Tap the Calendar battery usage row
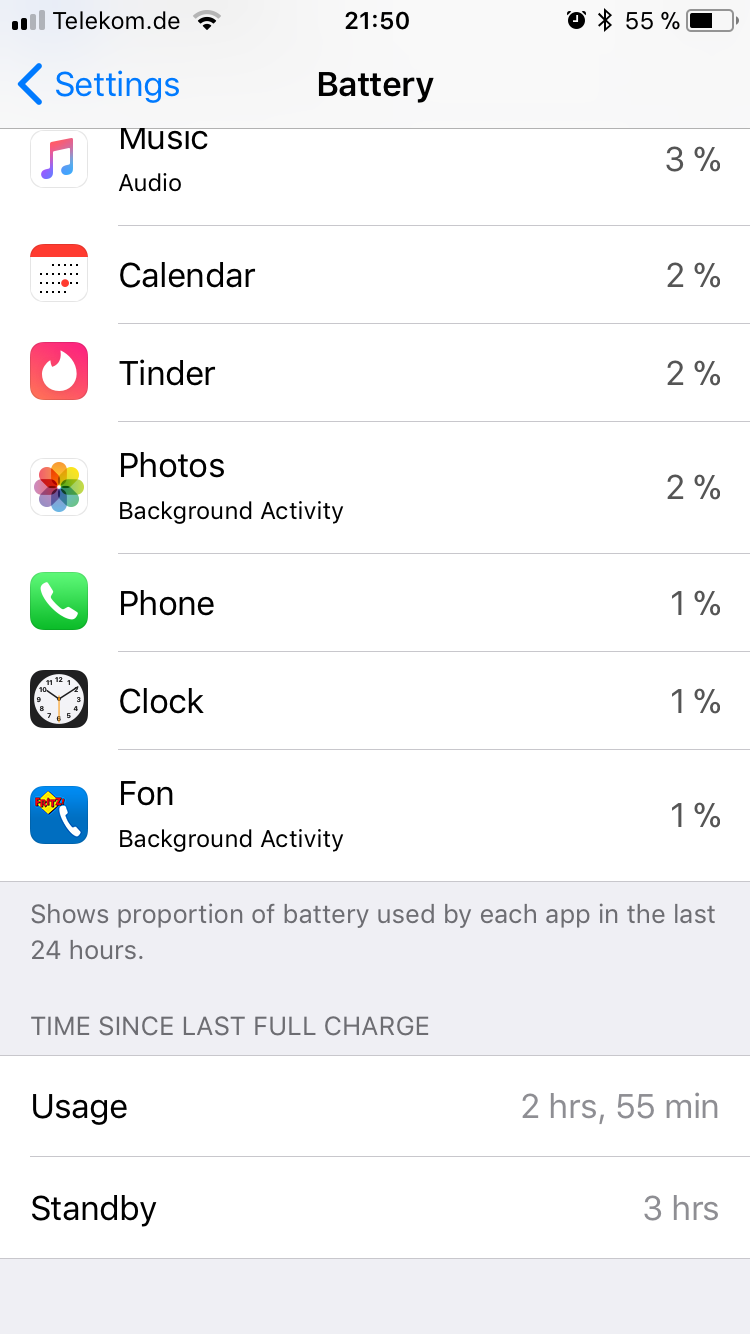Screen dimensions: 750x1334 [x=375, y=275]
